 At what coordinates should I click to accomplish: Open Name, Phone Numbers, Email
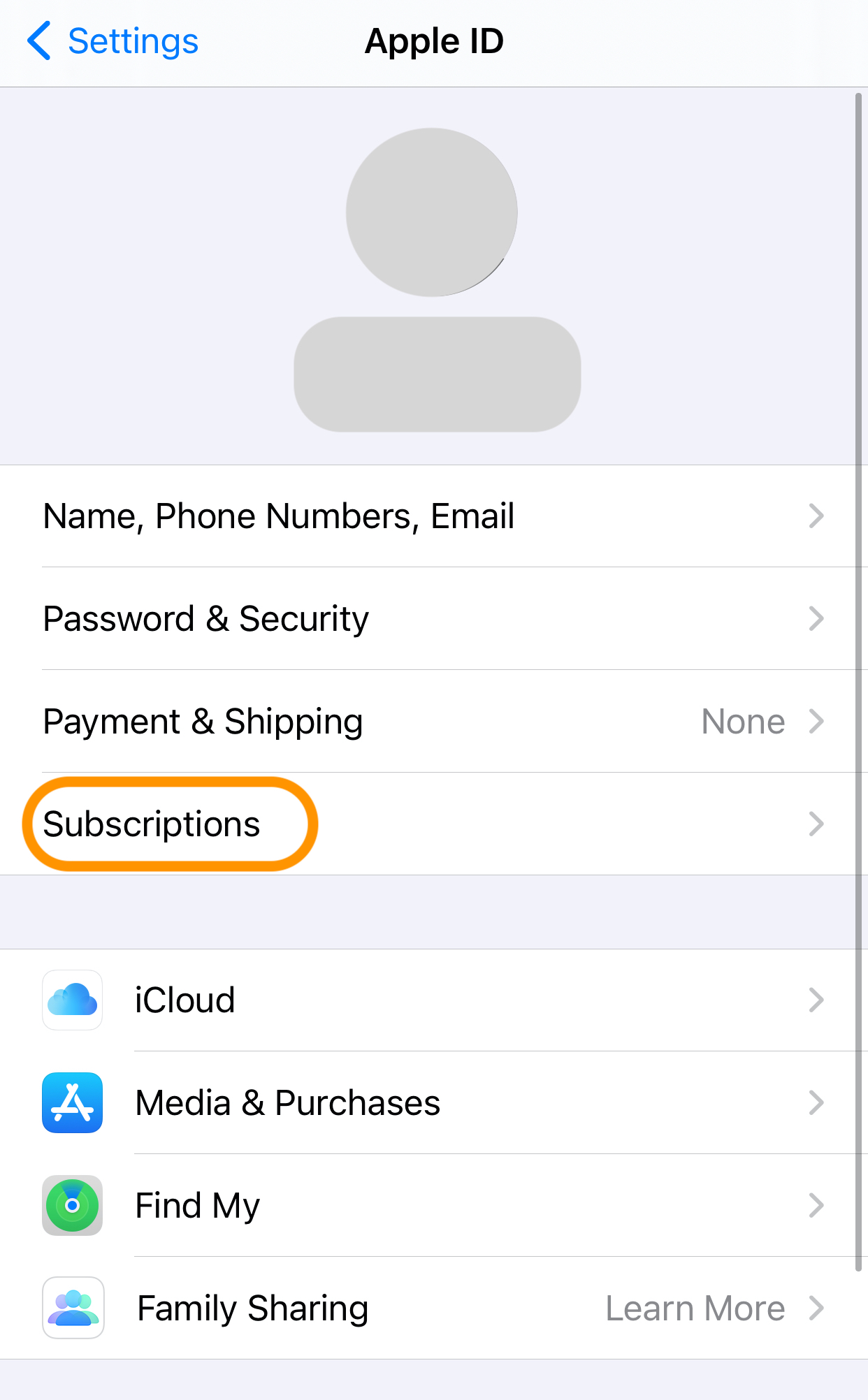434,516
